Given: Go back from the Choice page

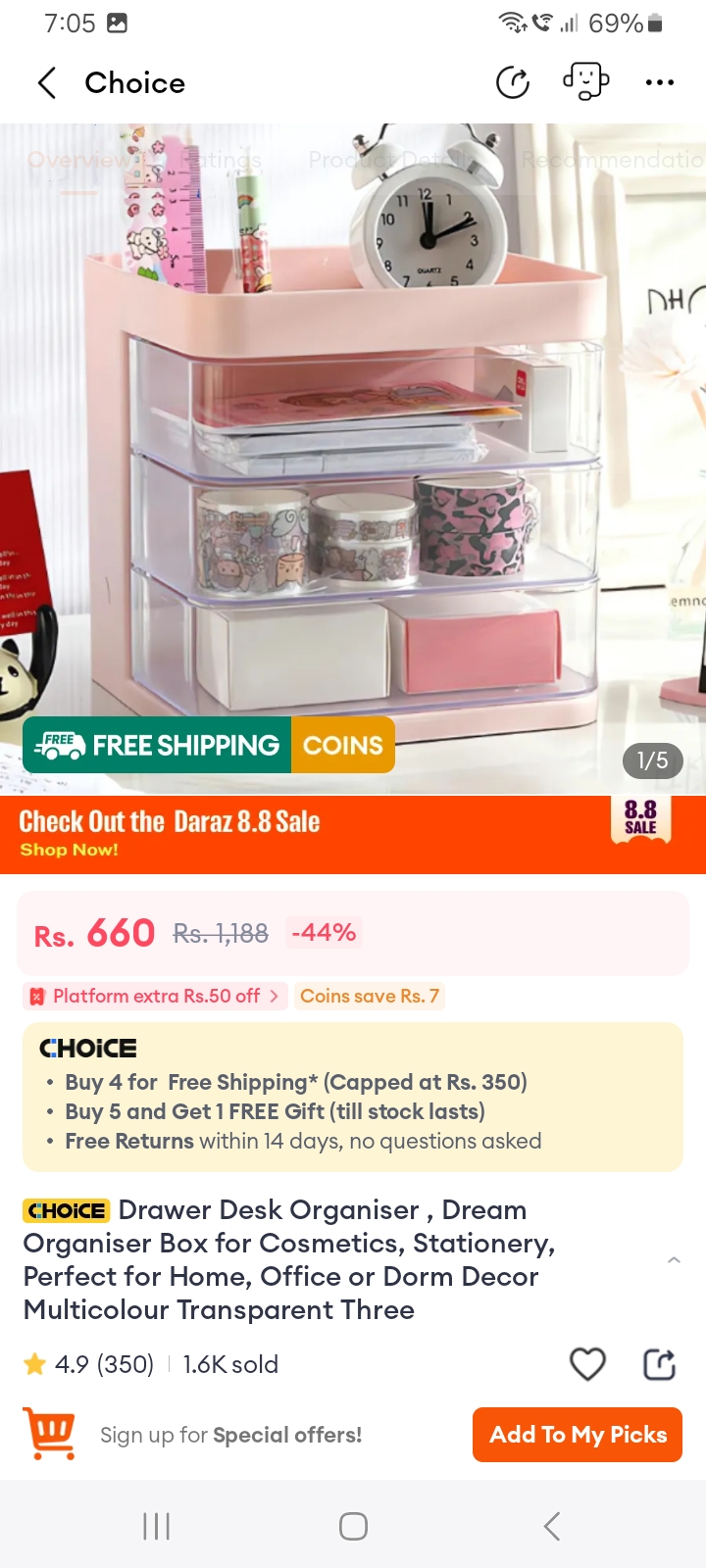Looking at the screenshot, I should 46,83.
